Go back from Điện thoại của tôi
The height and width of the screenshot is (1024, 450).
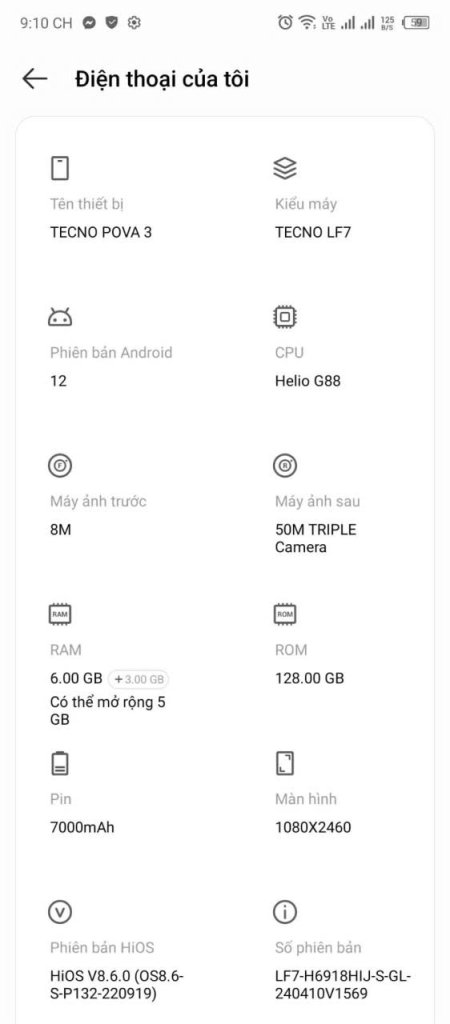coord(35,79)
